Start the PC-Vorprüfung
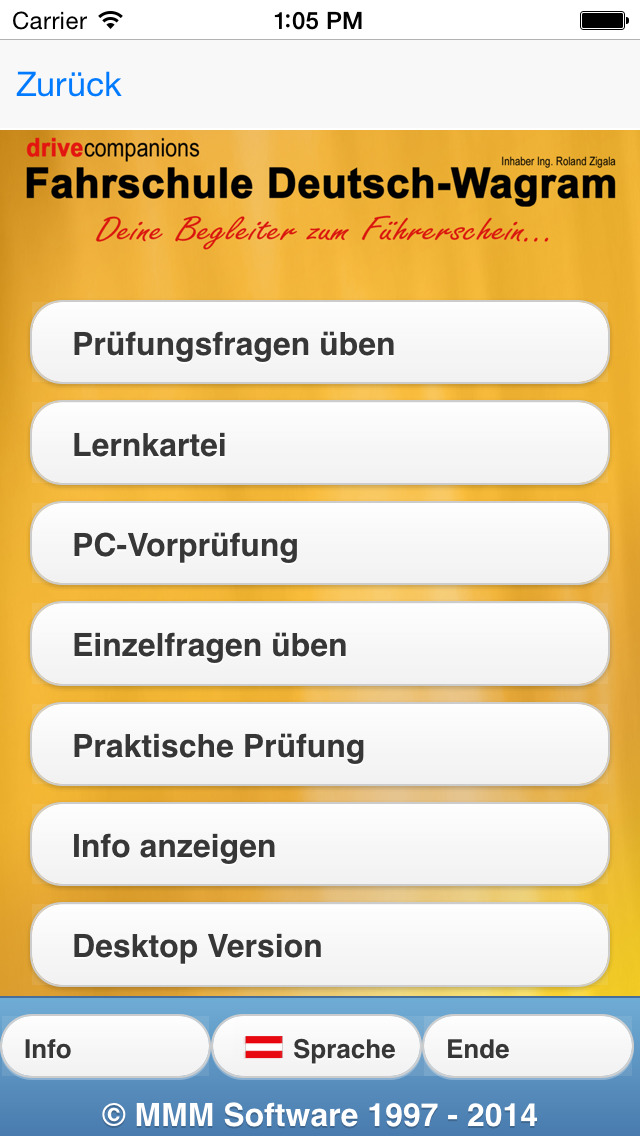640x1136 pixels. [x=320, y=543]
